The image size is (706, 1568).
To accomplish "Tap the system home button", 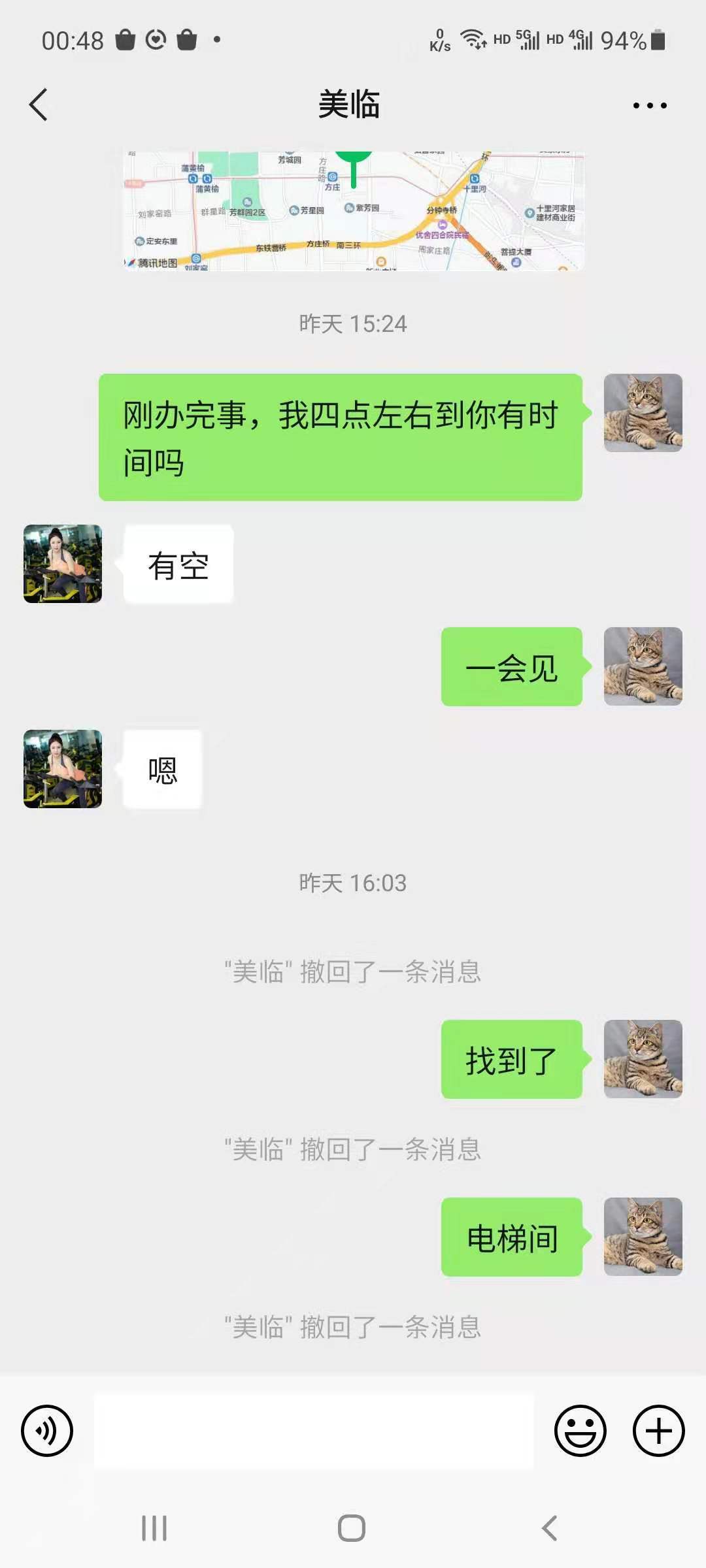I will tap(352, 1528).
